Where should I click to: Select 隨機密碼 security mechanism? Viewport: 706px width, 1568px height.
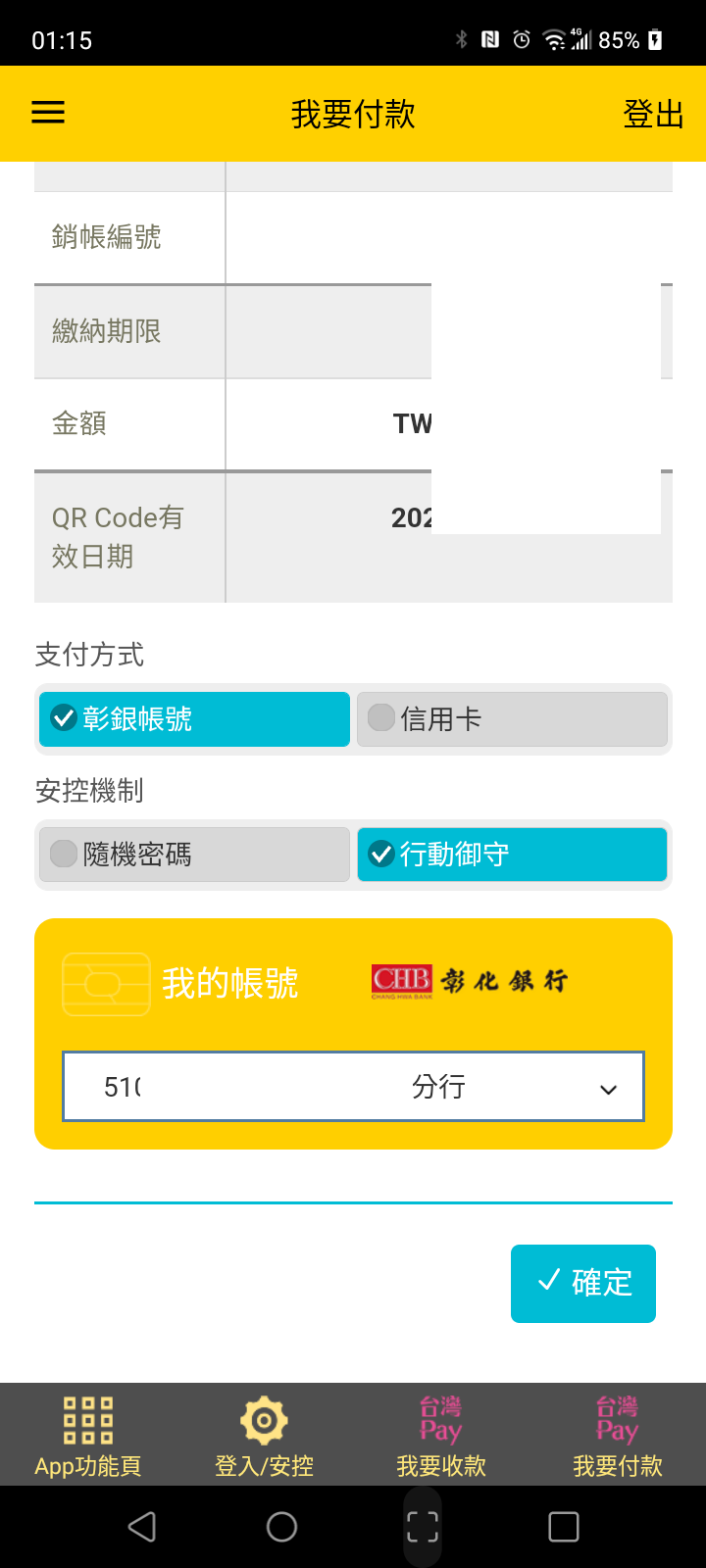pyautogui.click(x=194, y=855)
